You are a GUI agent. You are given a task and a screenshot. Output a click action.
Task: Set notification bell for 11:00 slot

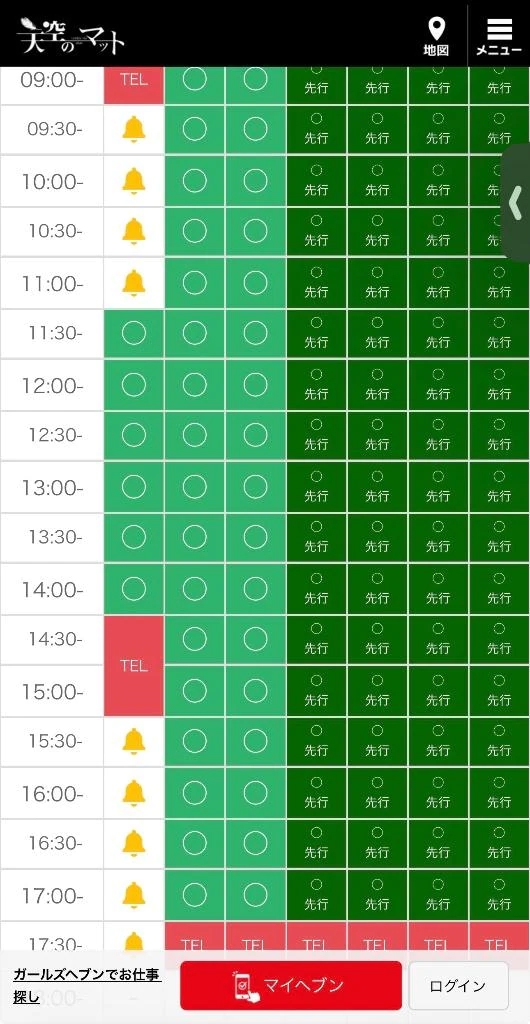[x=134, y=283]
